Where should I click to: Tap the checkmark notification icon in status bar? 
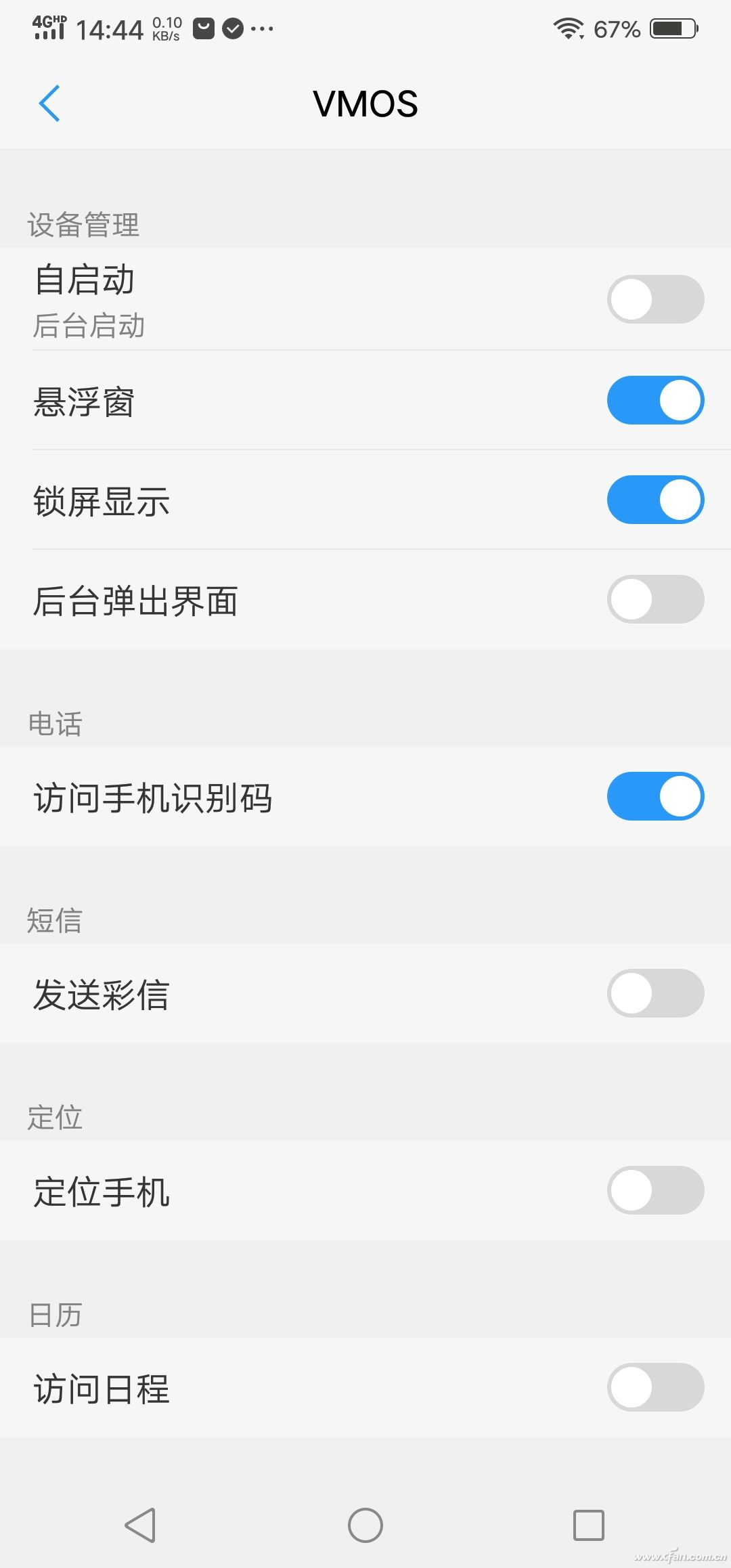tap(234, 28)
